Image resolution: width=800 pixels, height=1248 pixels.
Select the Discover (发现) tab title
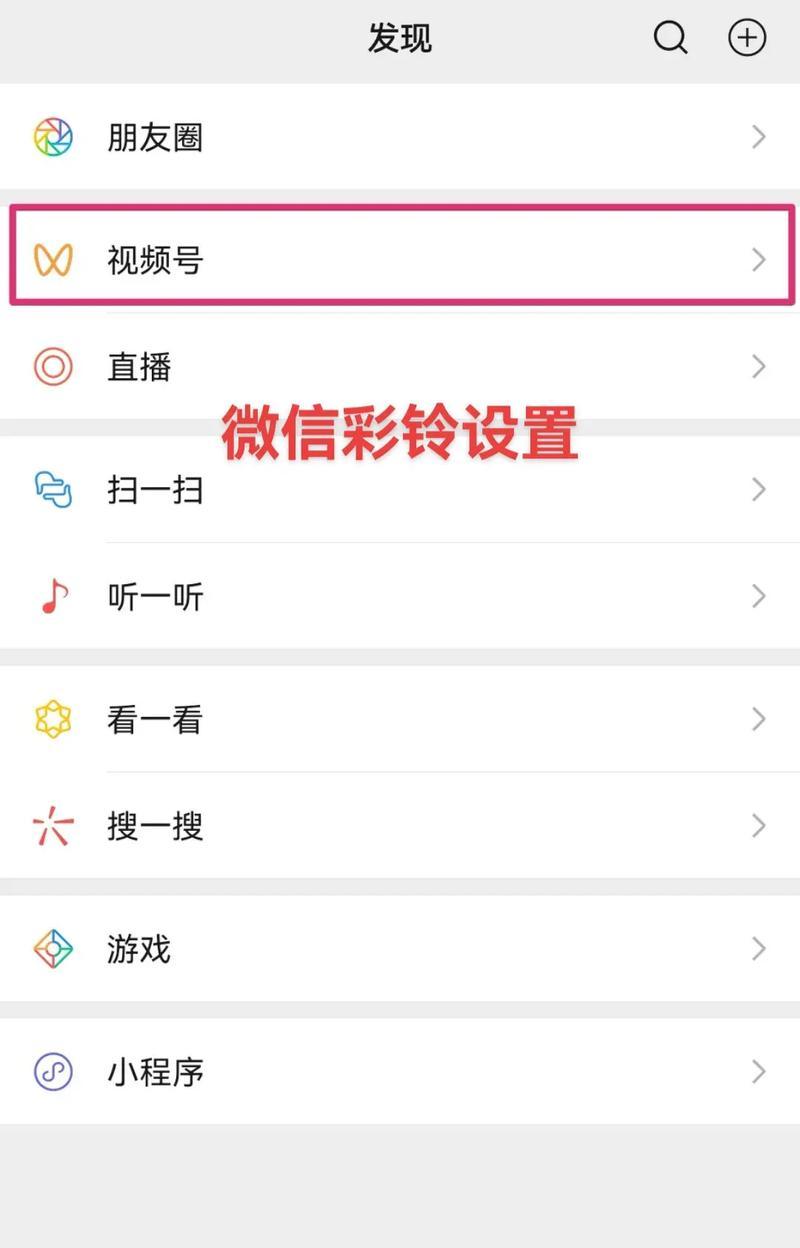pos(400,38)
